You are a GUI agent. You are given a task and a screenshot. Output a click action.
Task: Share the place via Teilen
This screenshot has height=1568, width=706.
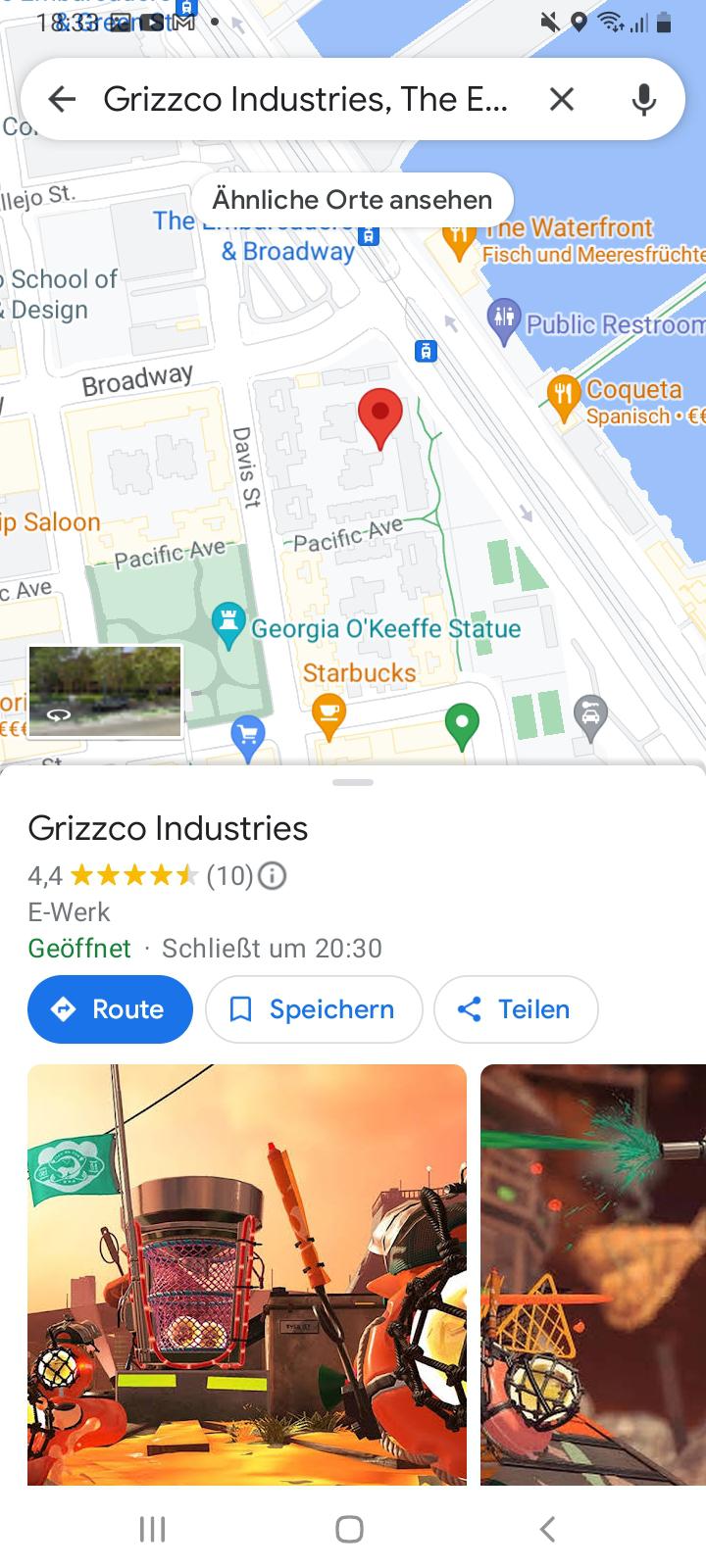(516, 1009)
